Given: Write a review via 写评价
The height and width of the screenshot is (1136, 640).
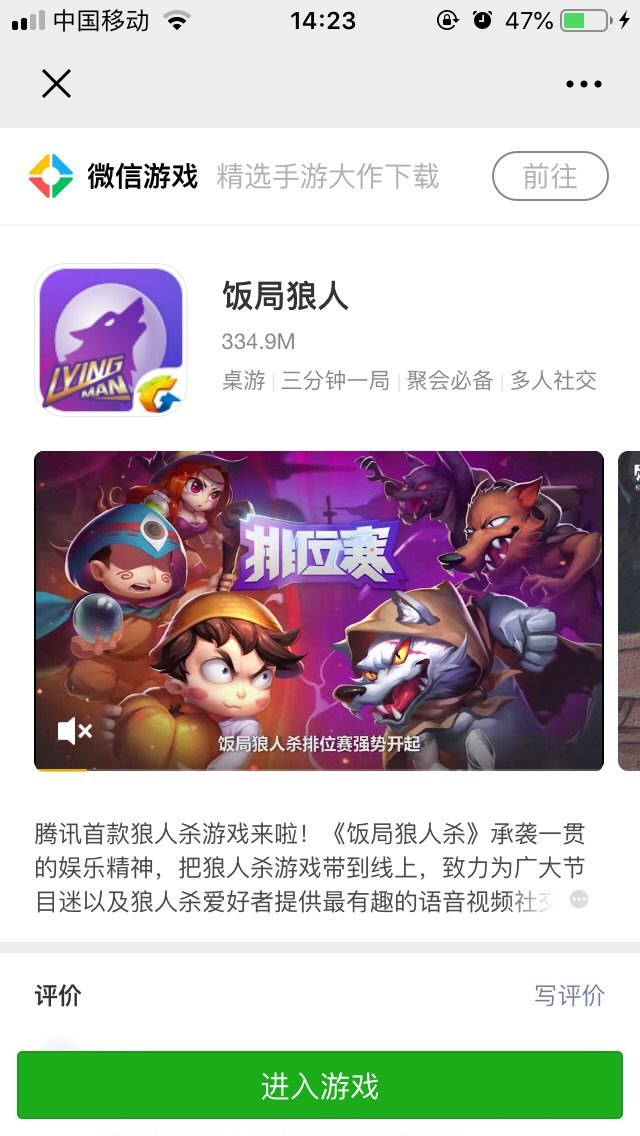Looking at the screenshot, I should pyautogui.click(x=569, y=995).
